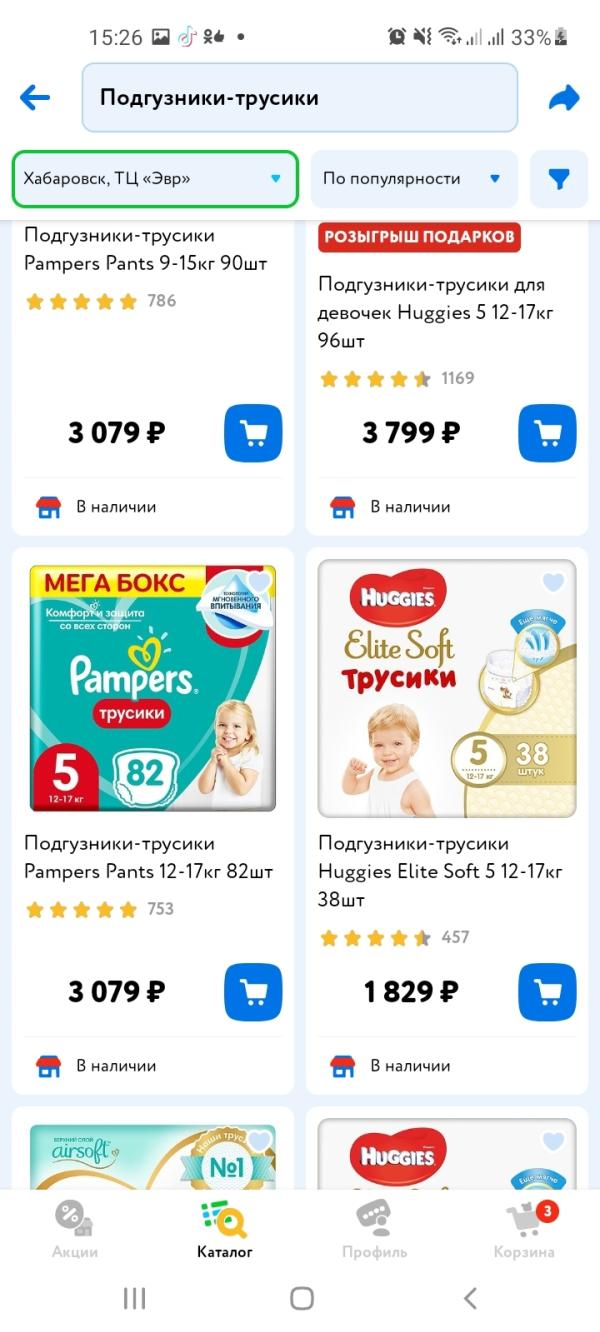Open the По популярности sorting dropdown
Screen dimensions: 600x1332
(x=413, y=179)
